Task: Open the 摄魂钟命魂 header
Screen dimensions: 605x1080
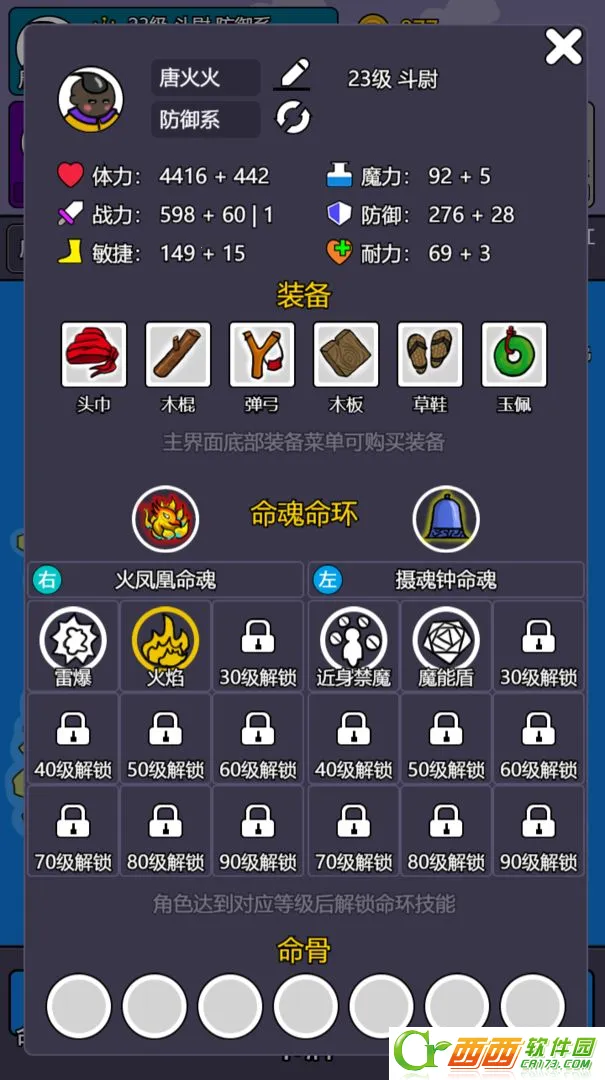Action: point(446,580)
